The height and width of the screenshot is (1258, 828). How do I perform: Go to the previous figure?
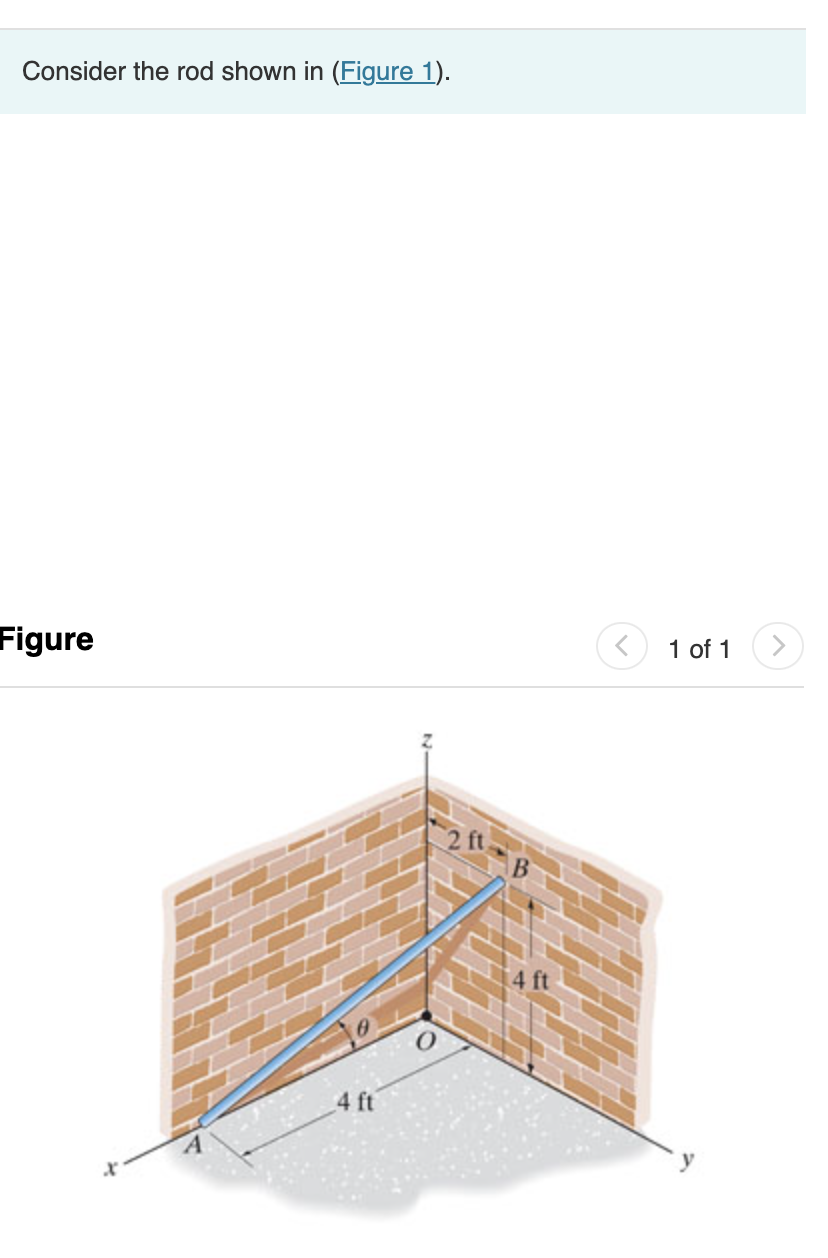coord(621,648)
